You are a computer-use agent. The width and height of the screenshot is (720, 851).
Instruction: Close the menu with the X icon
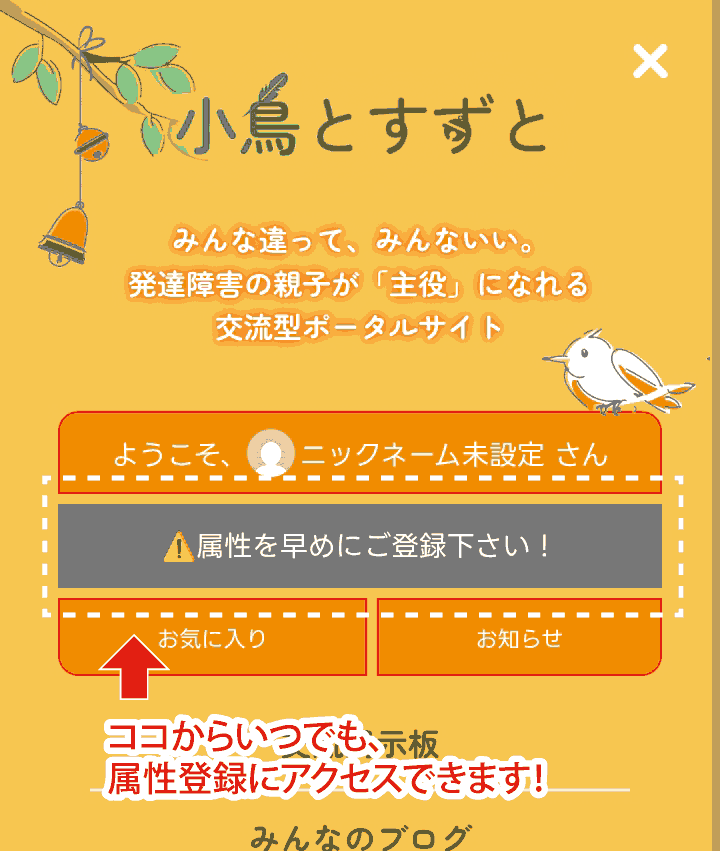[x=650, y=61]
